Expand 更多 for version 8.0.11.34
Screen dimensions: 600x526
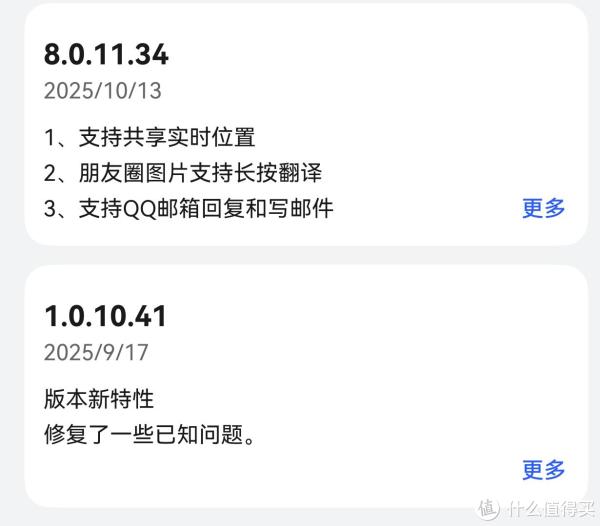543,208
